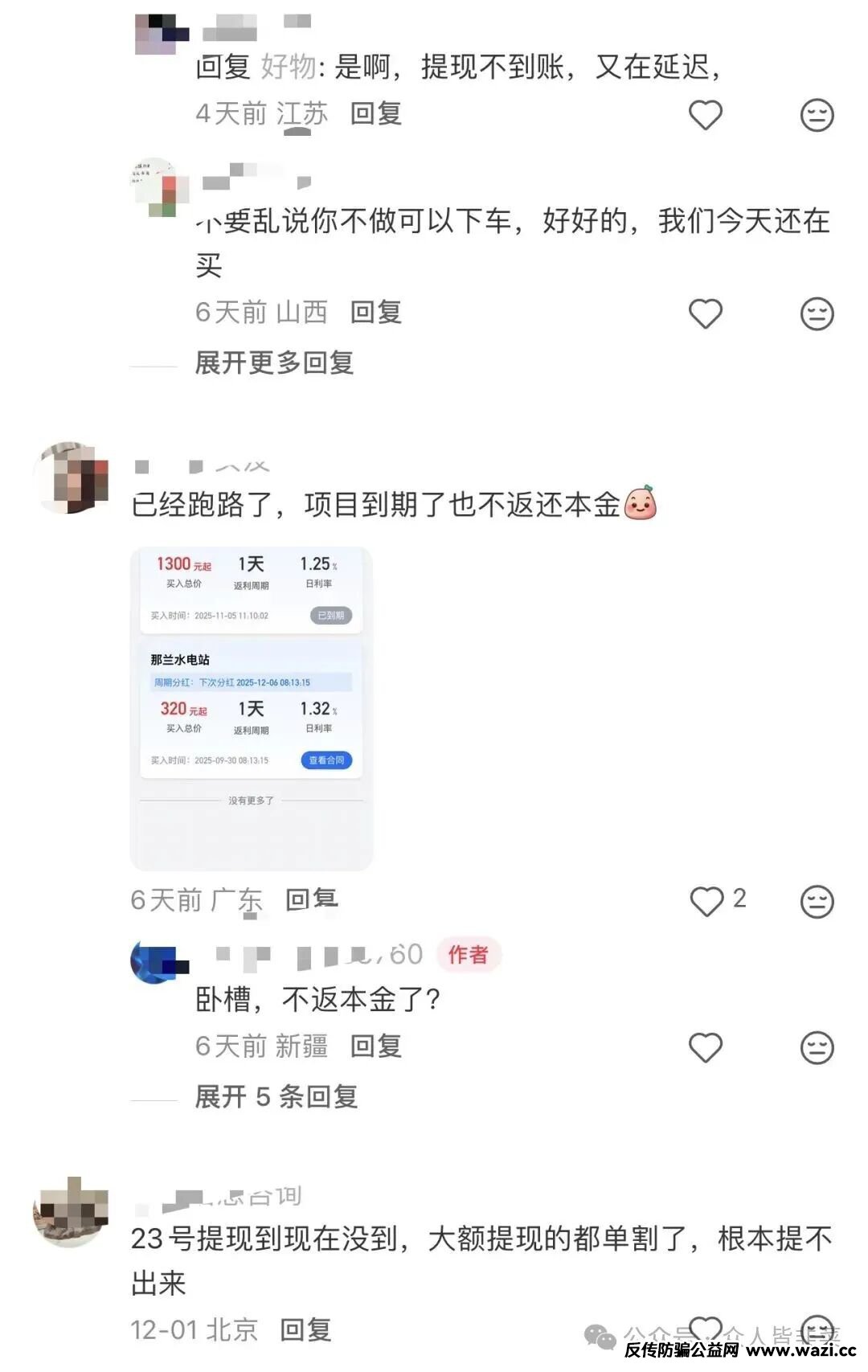
Task: Like the Shanxi reply comment
Action: point(706,313)
